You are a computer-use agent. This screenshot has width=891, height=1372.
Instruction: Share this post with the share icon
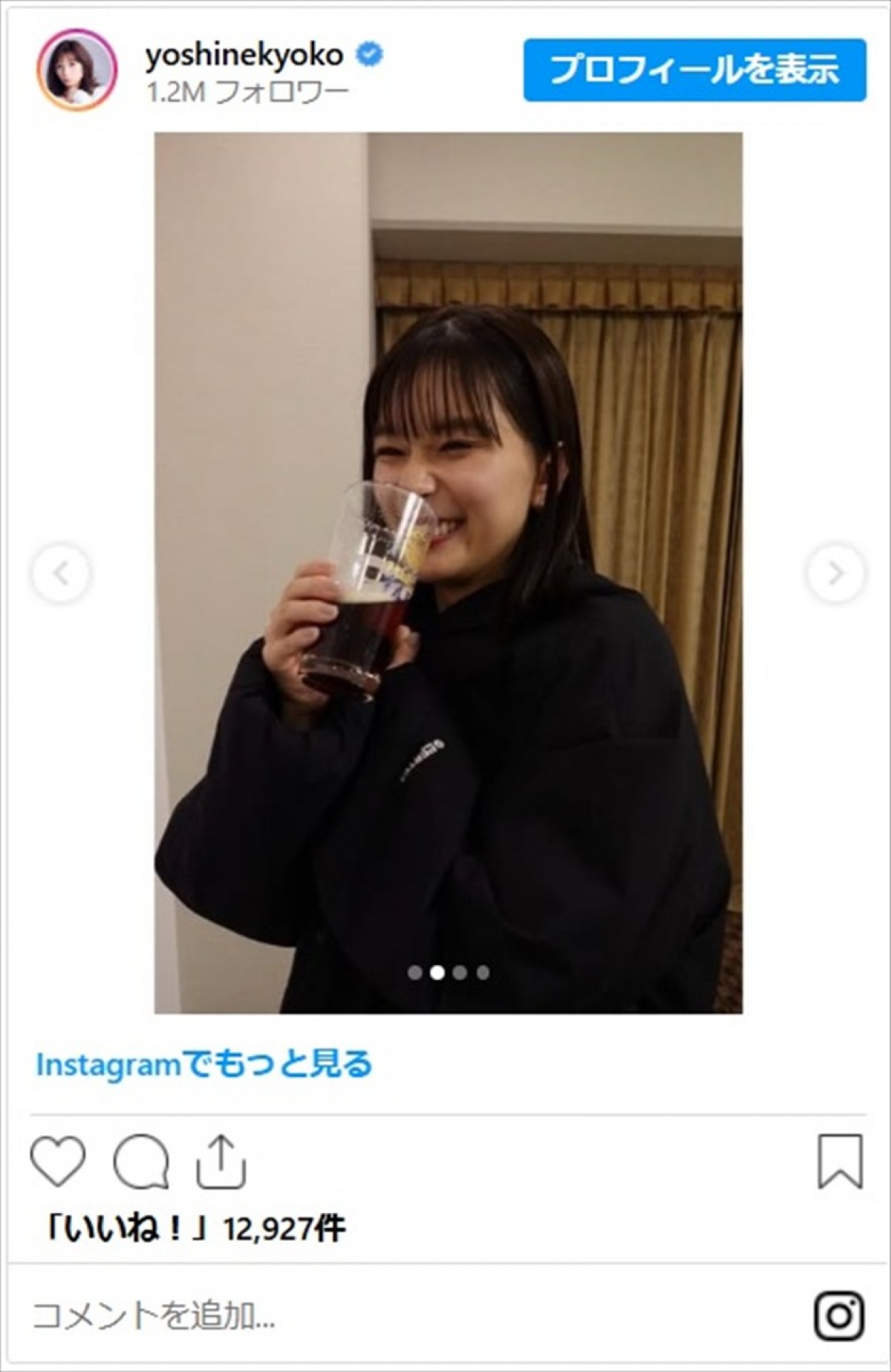click(221, 1162)
